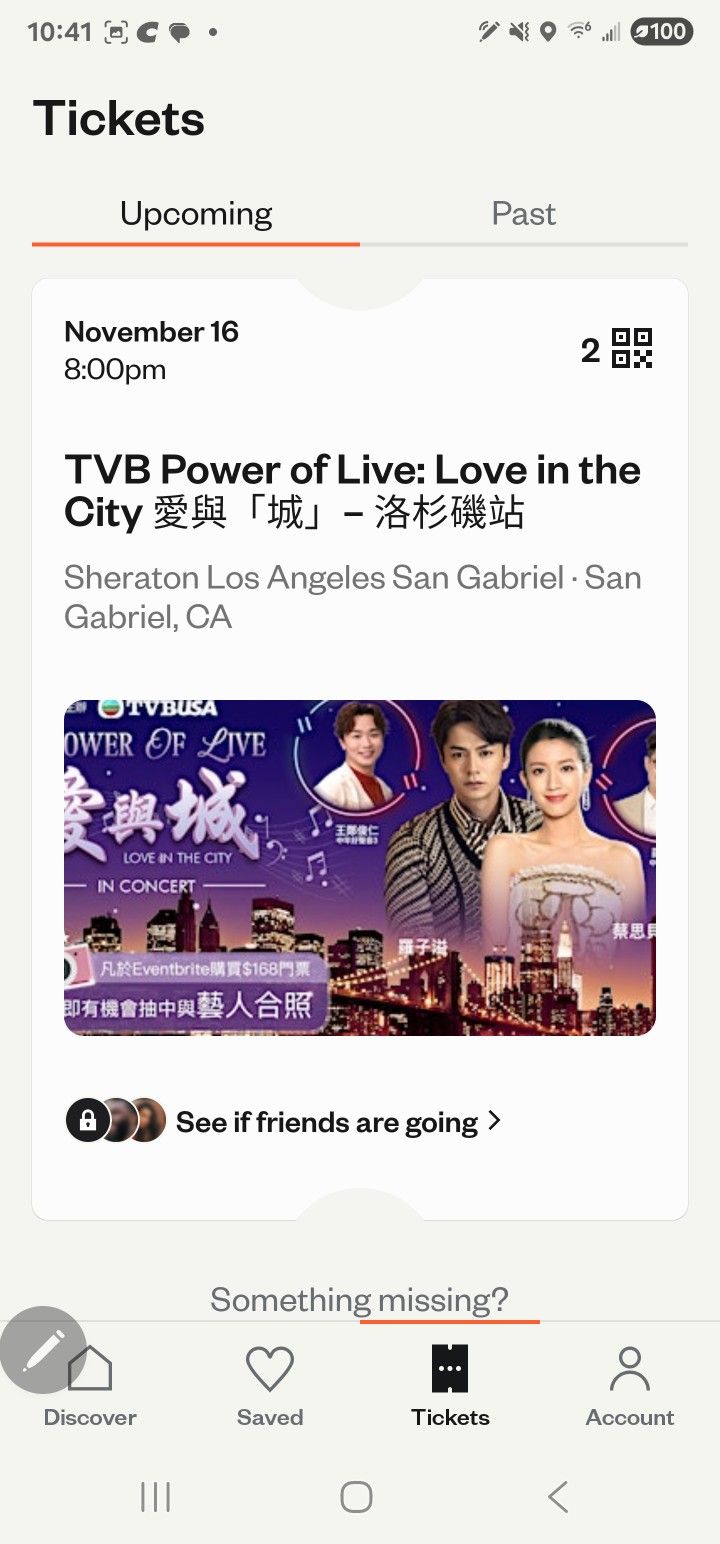Open the TVB Power of Live ticket
720x1544 pixels.
[352, 491]
